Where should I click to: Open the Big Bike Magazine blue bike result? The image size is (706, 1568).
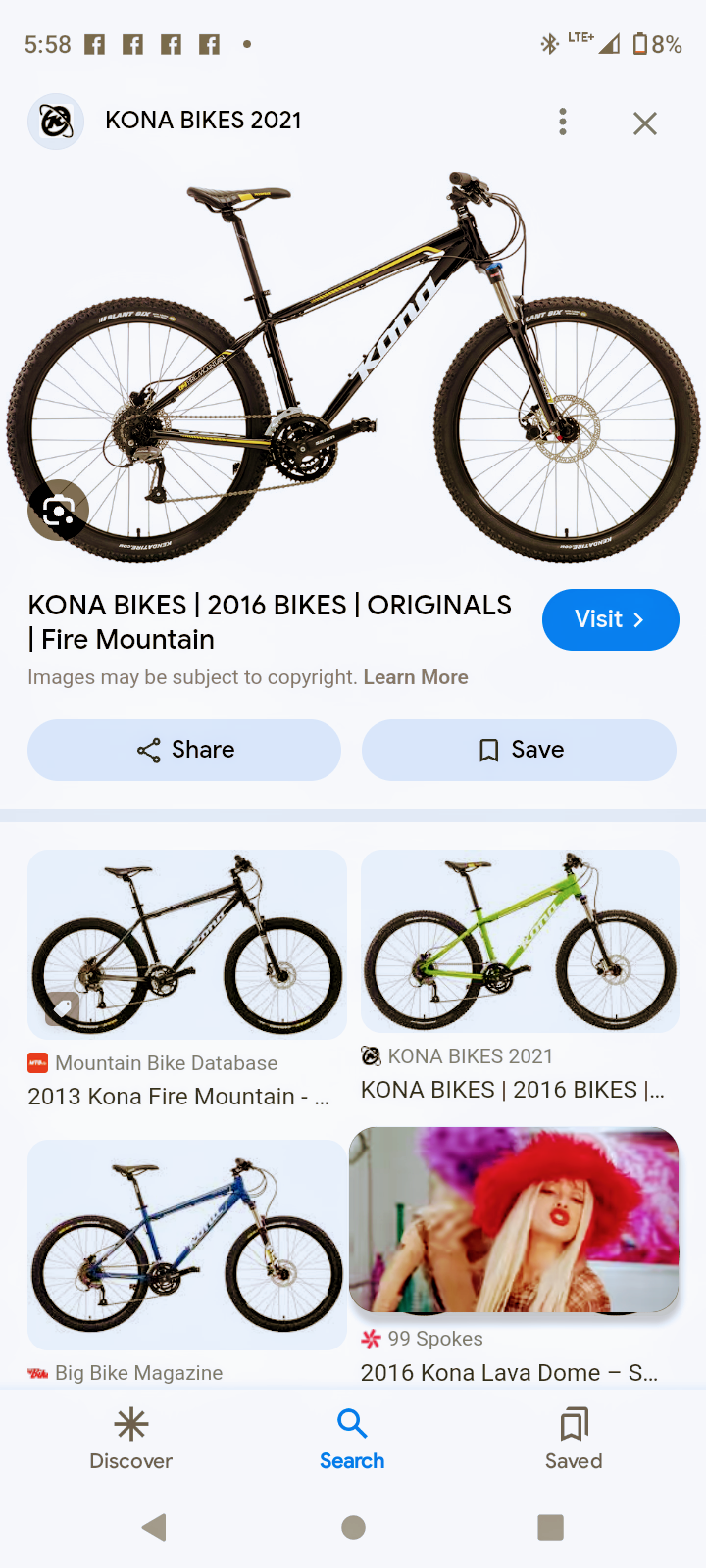[x=186, y=1245]
